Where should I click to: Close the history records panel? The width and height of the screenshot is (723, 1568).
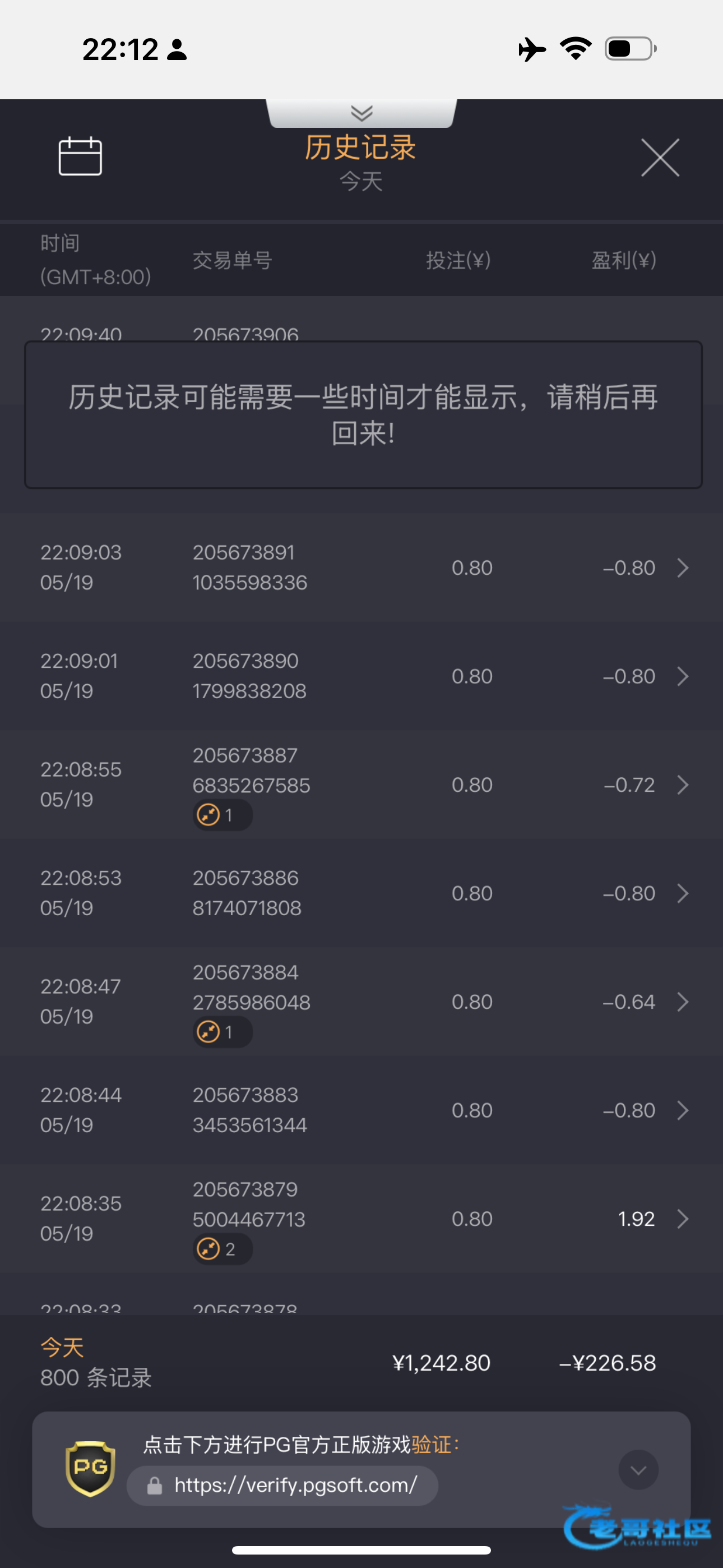(x=660, y=158)
